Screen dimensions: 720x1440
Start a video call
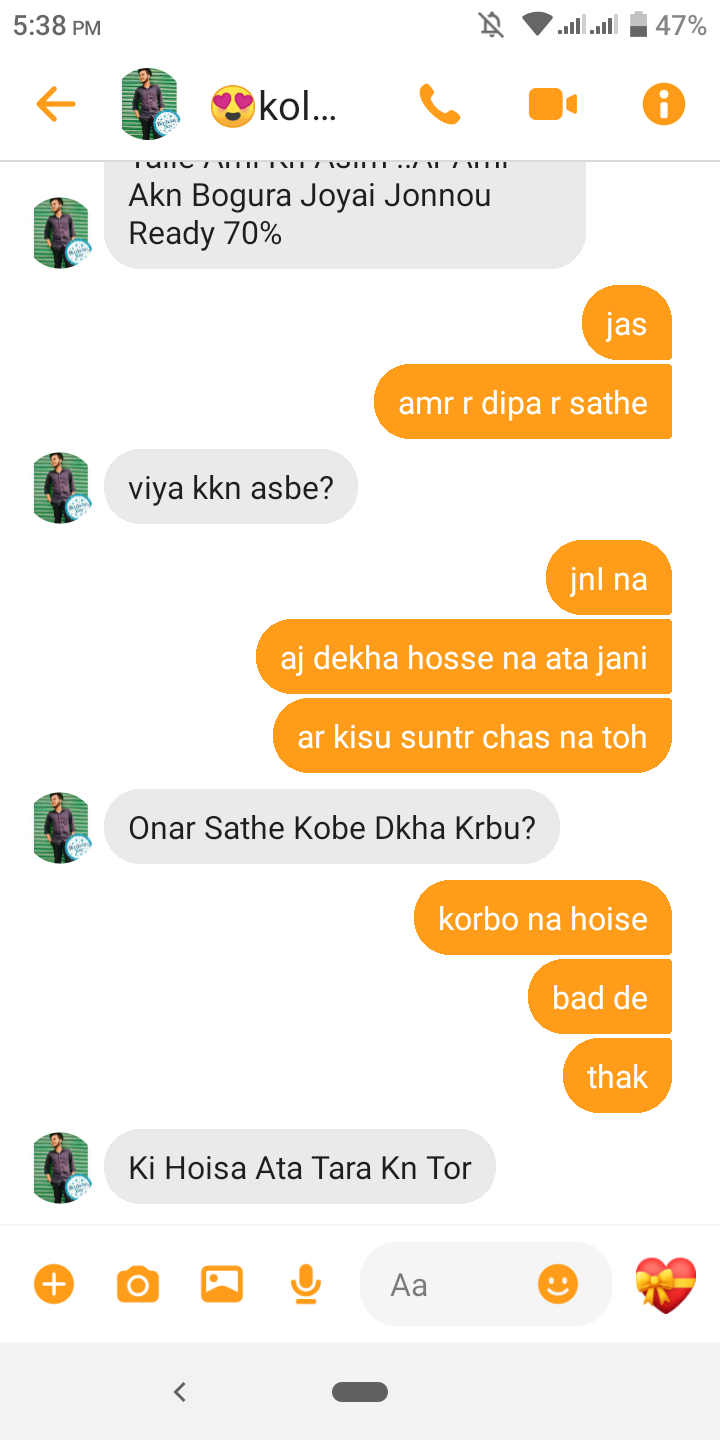pos(553,104)
